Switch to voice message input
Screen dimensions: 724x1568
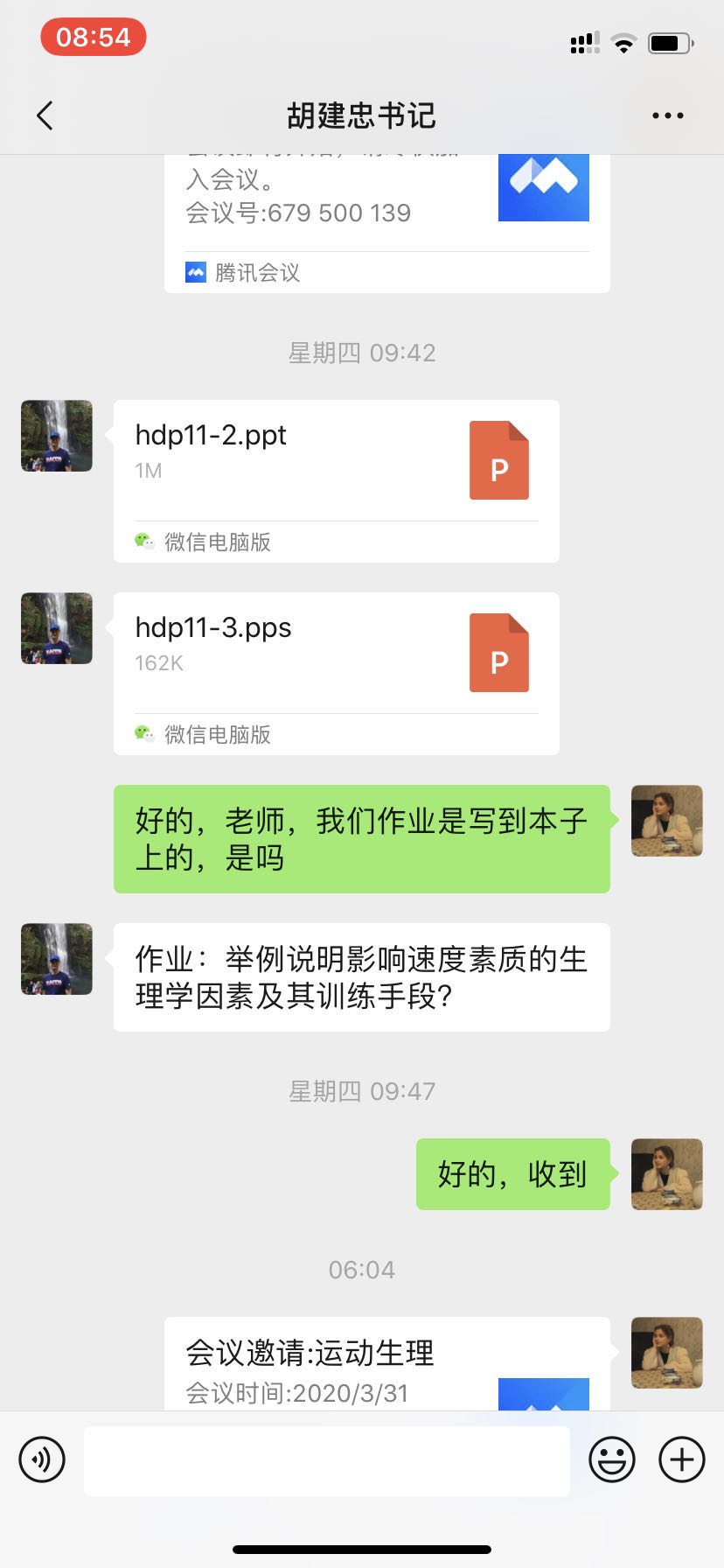42,1459
